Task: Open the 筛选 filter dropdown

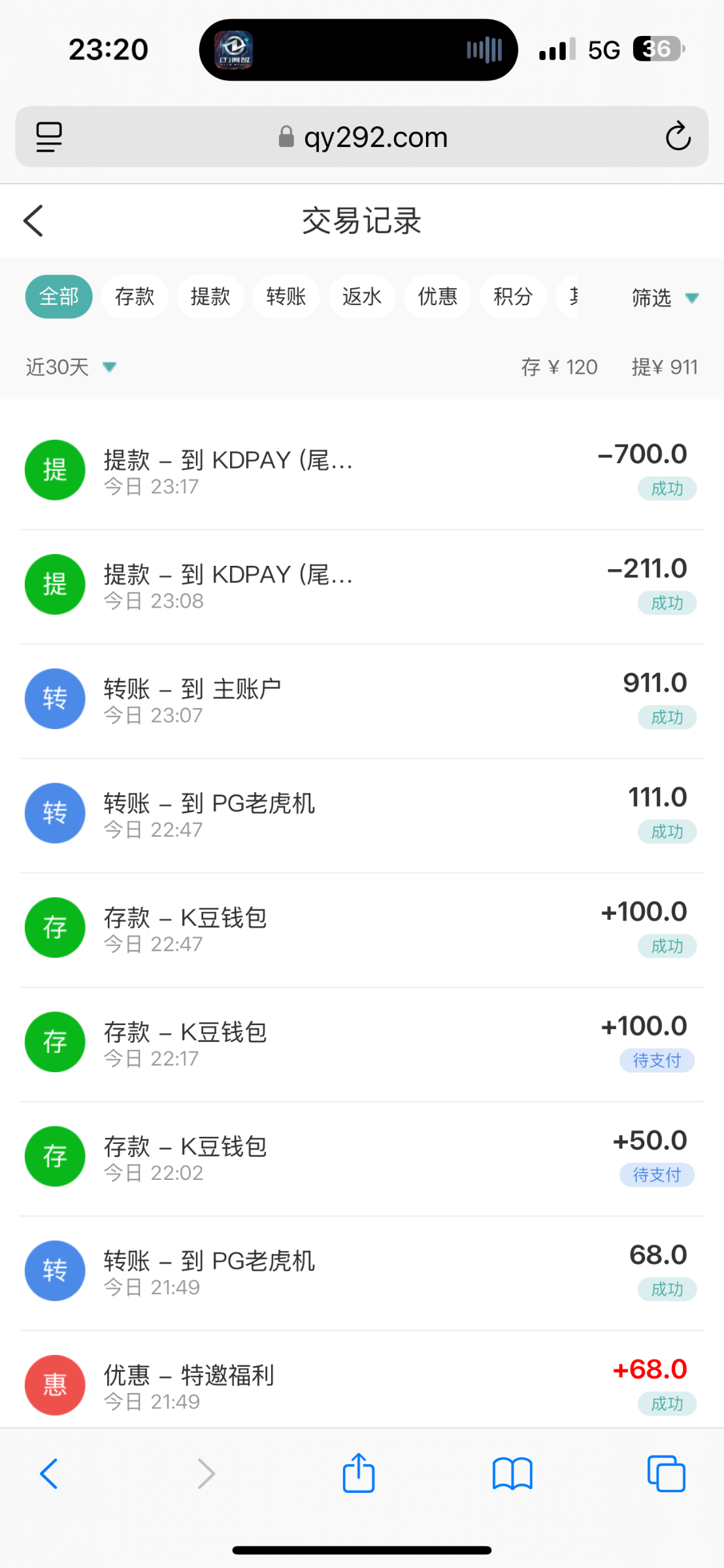Action: point(665,298)
